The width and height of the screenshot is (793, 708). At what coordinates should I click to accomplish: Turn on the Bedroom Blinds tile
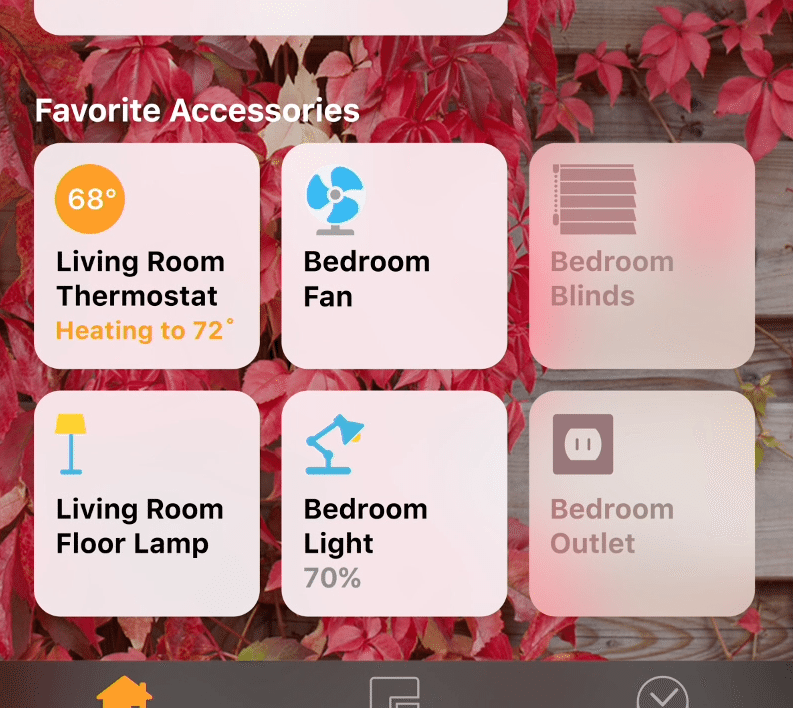(641, 256)
